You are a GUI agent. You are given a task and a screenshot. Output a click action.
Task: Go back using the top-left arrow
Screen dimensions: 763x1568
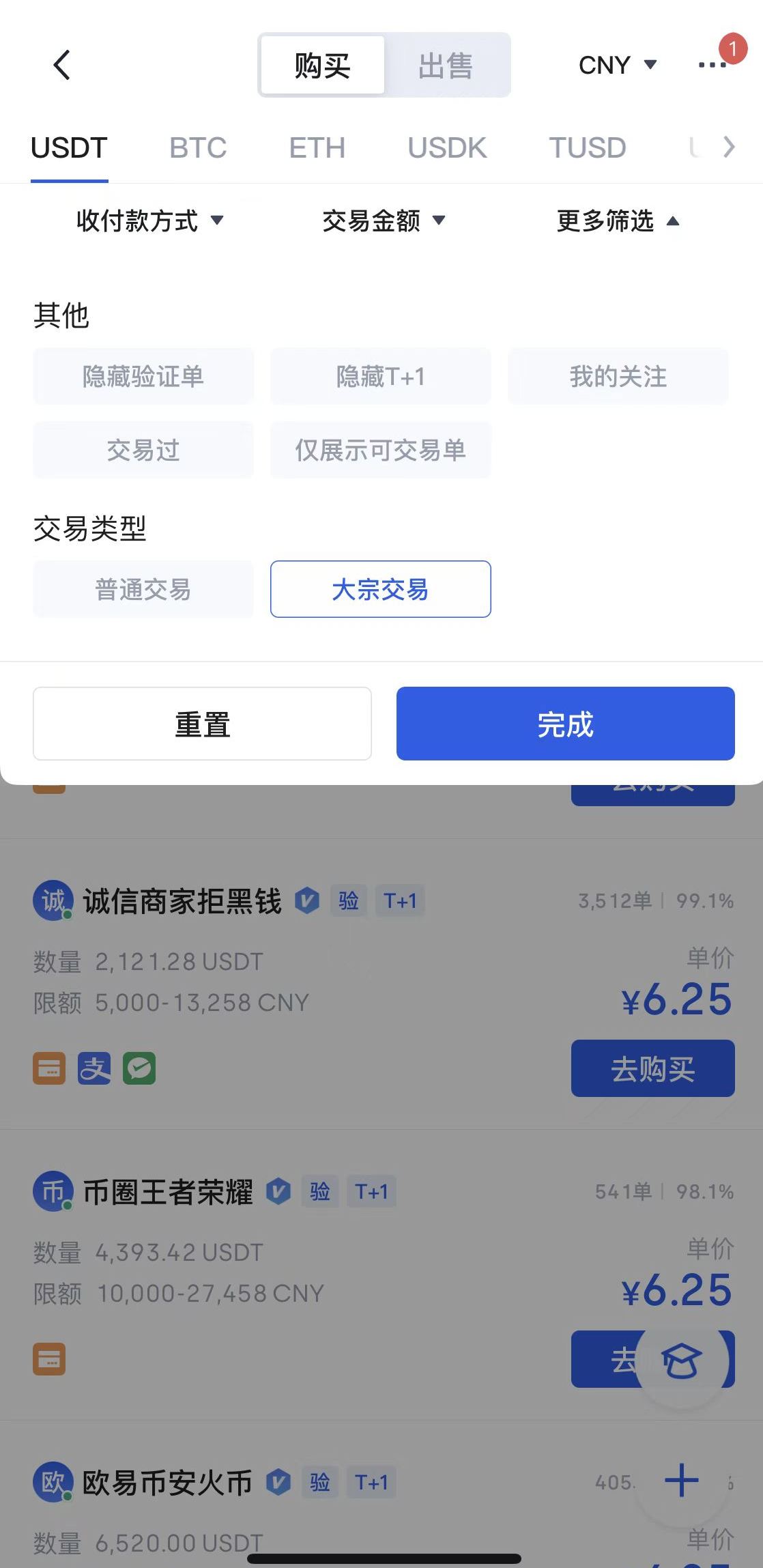[x=61, y=66]
